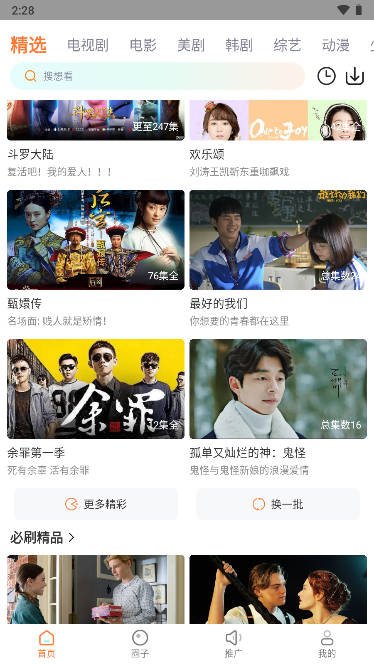
Task: Switch to the 电视剧 tab
Action: tap(88, 45)
